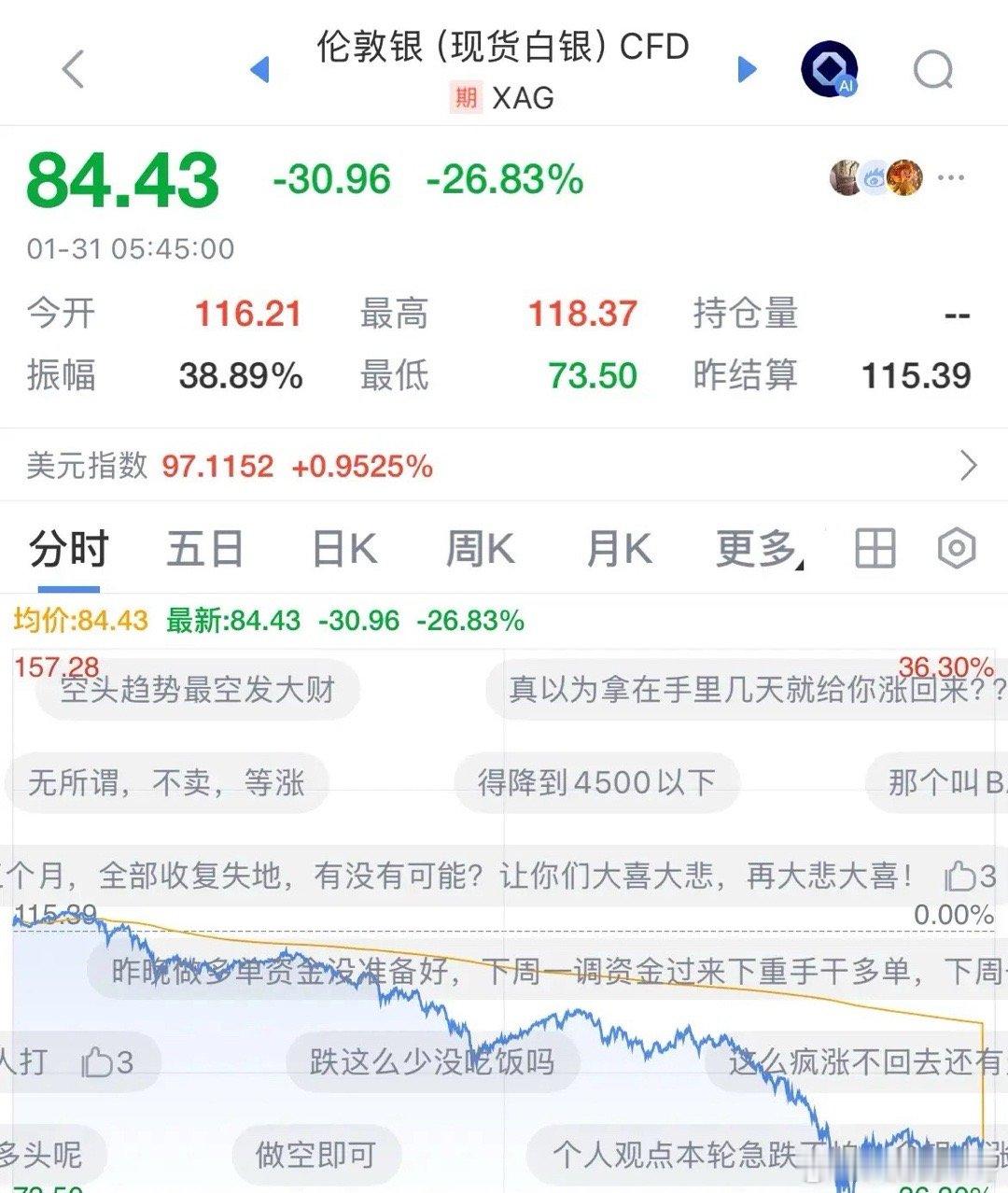1008x1193 pixels.
Task: Open more options via the ellipsis icon
Action: (953, 177)
